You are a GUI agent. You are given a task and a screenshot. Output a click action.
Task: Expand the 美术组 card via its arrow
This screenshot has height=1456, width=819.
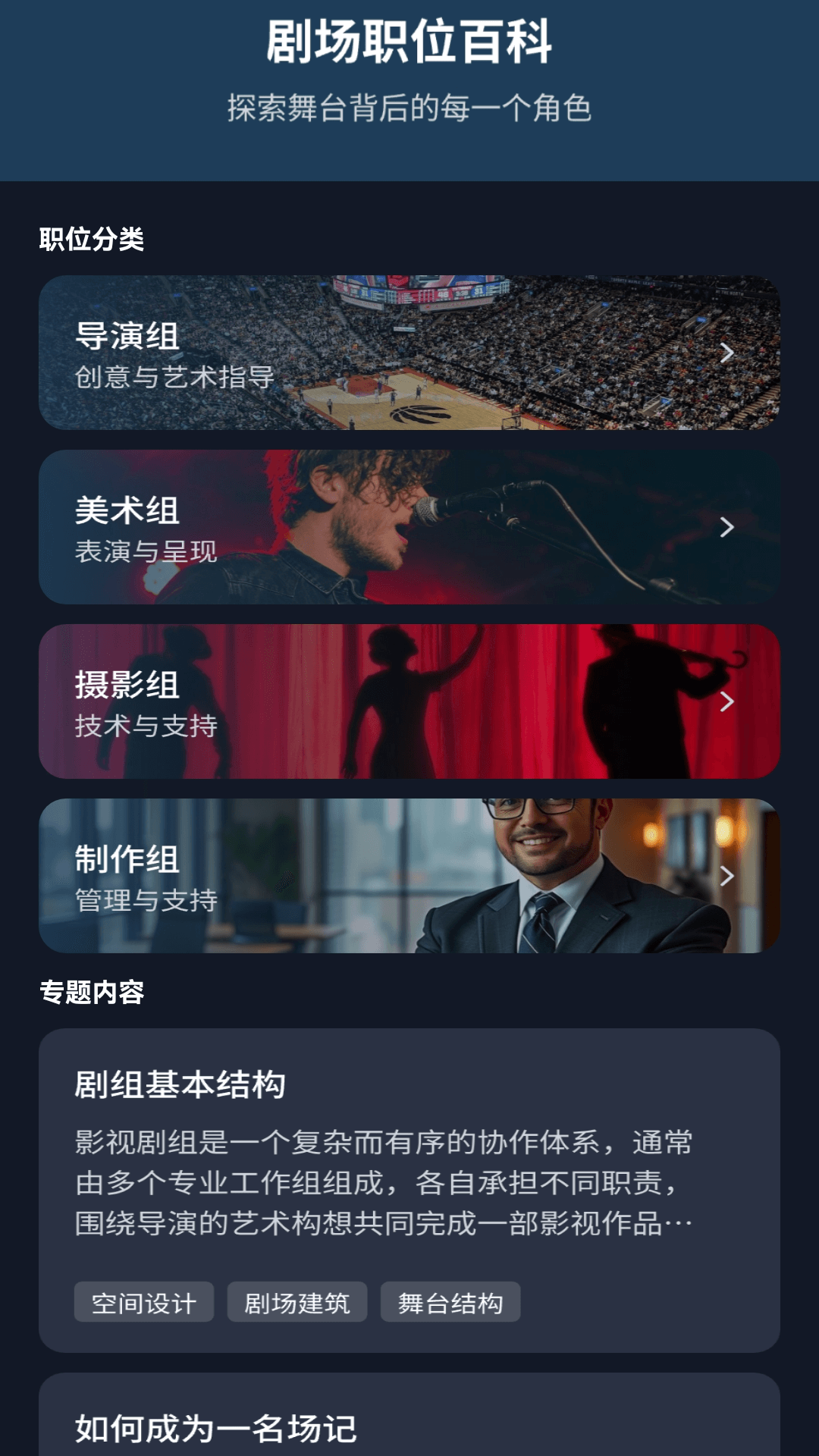coord(726,529)
